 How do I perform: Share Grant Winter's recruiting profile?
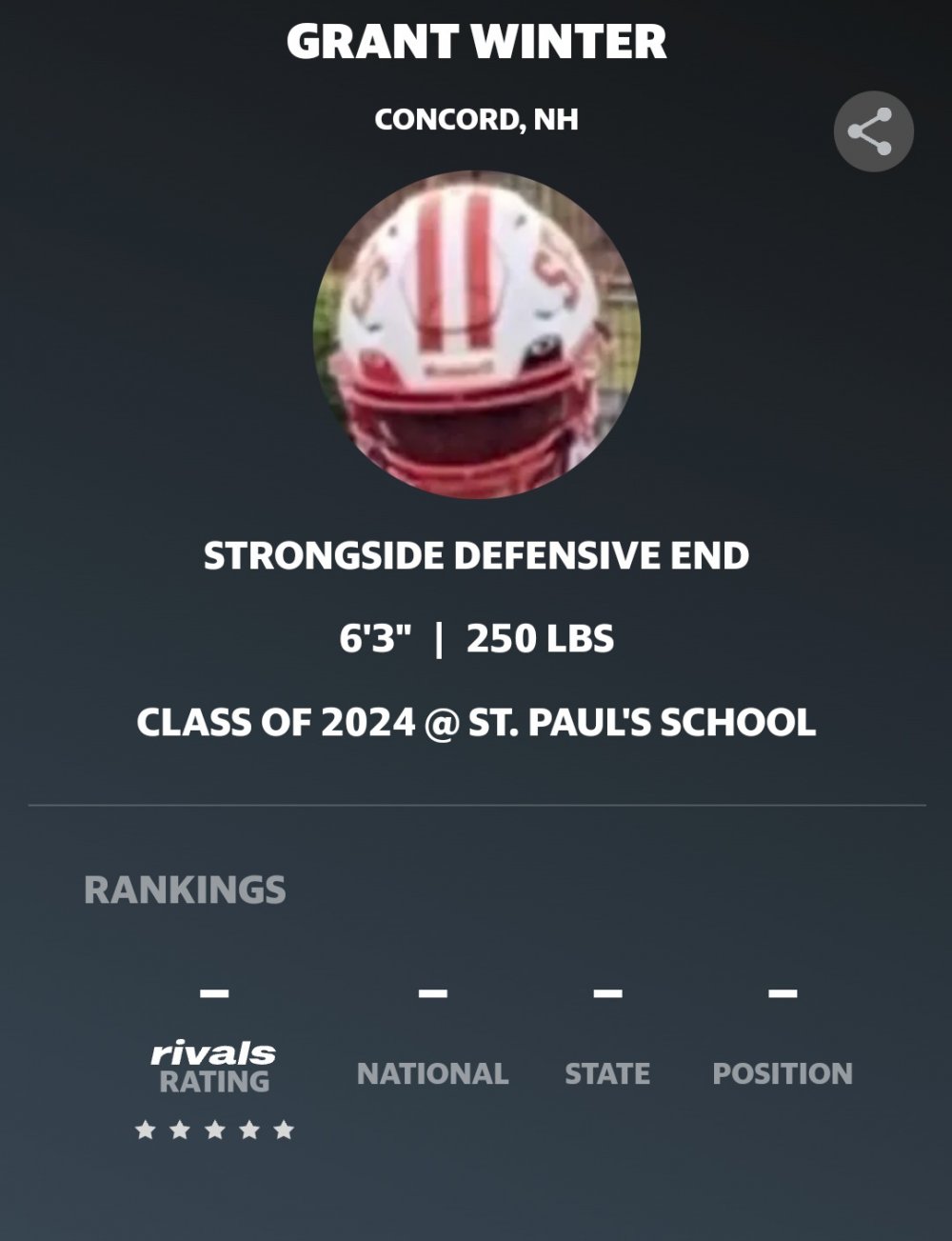(x=873, y=131)
